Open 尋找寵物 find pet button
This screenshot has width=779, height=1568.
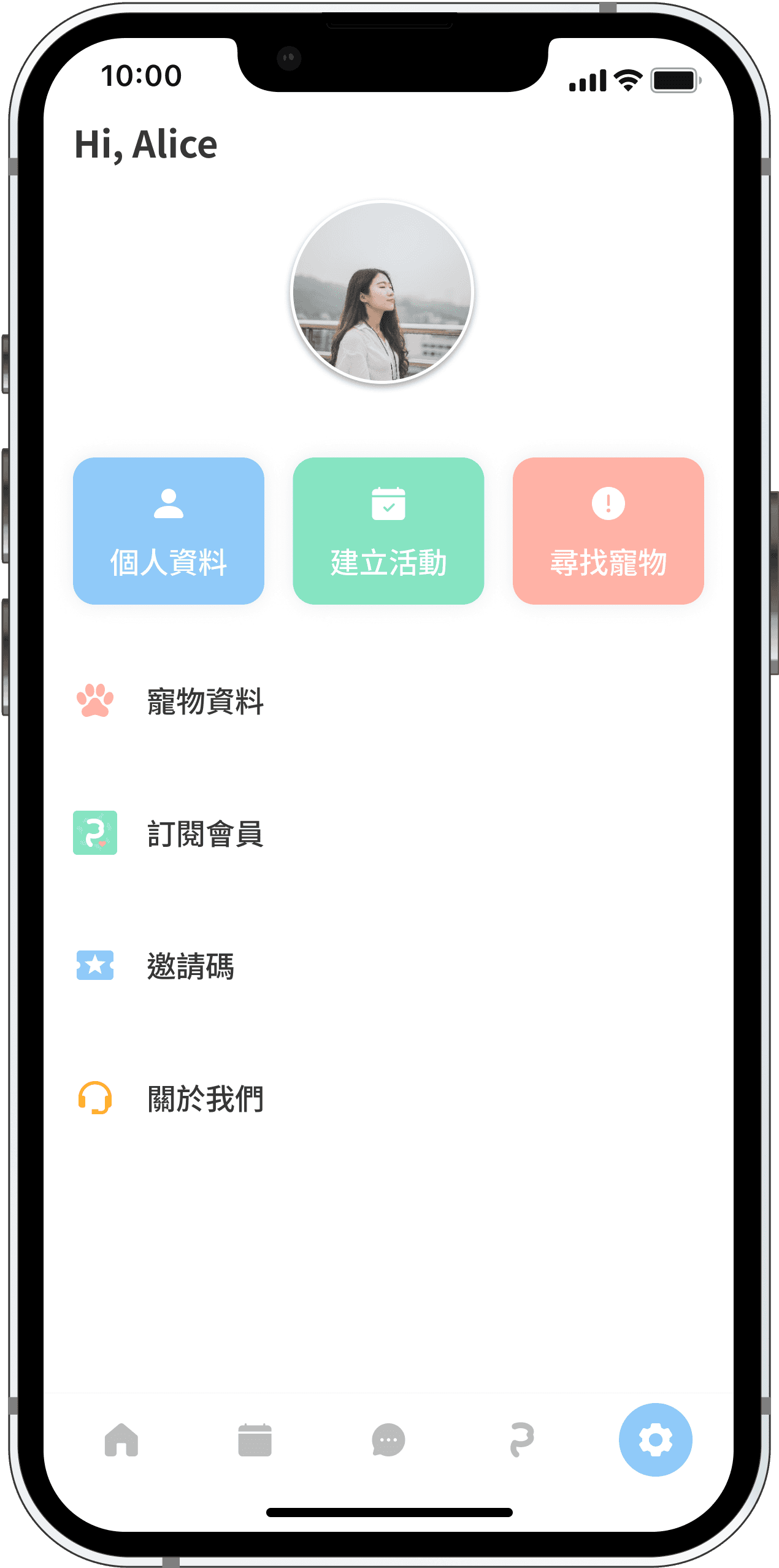[x=608, y=531]
